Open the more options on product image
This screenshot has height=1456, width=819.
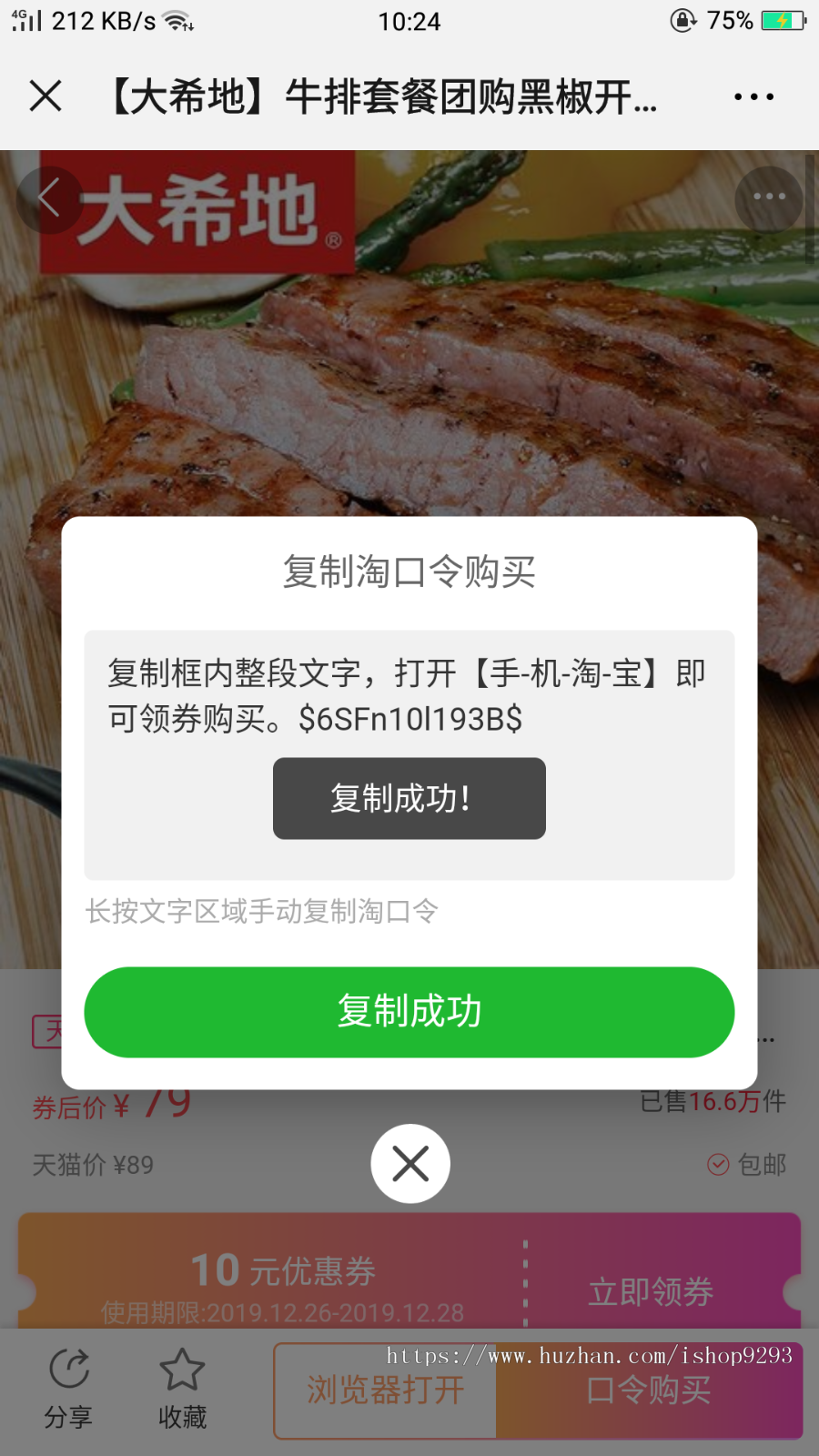click(769, 197)
